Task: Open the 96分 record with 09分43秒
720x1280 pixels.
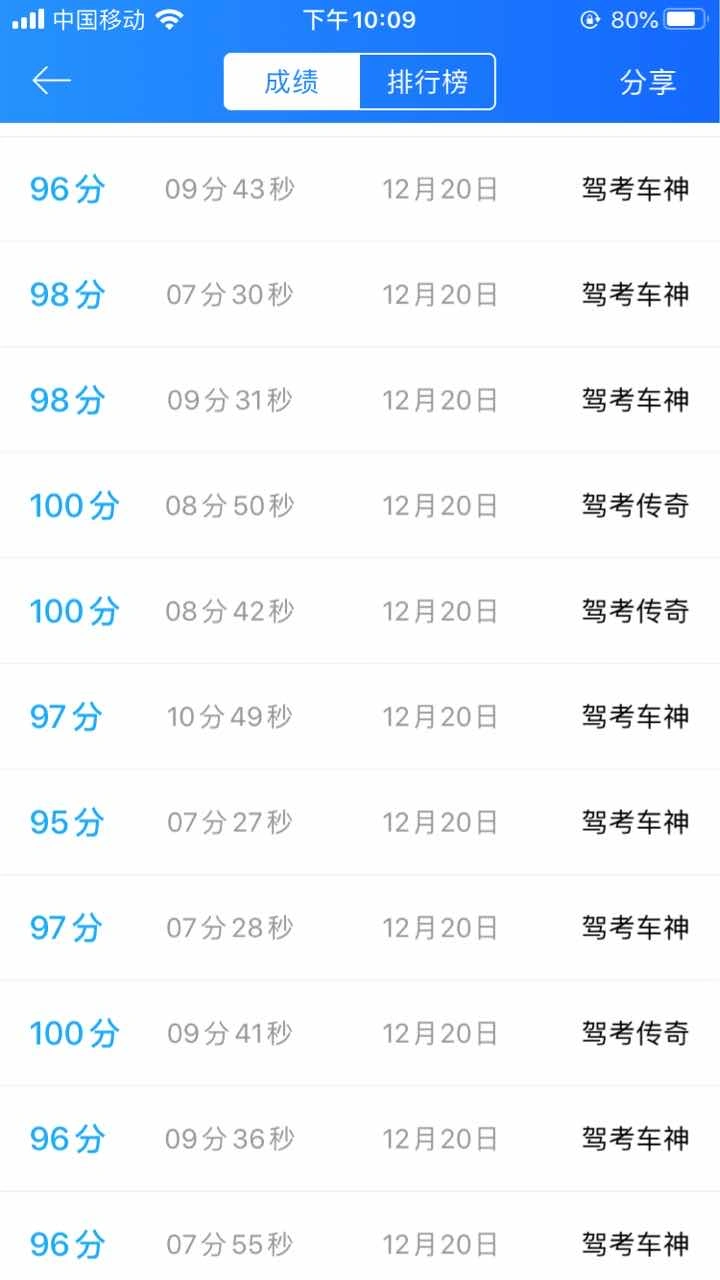Action: pos(360,189)
